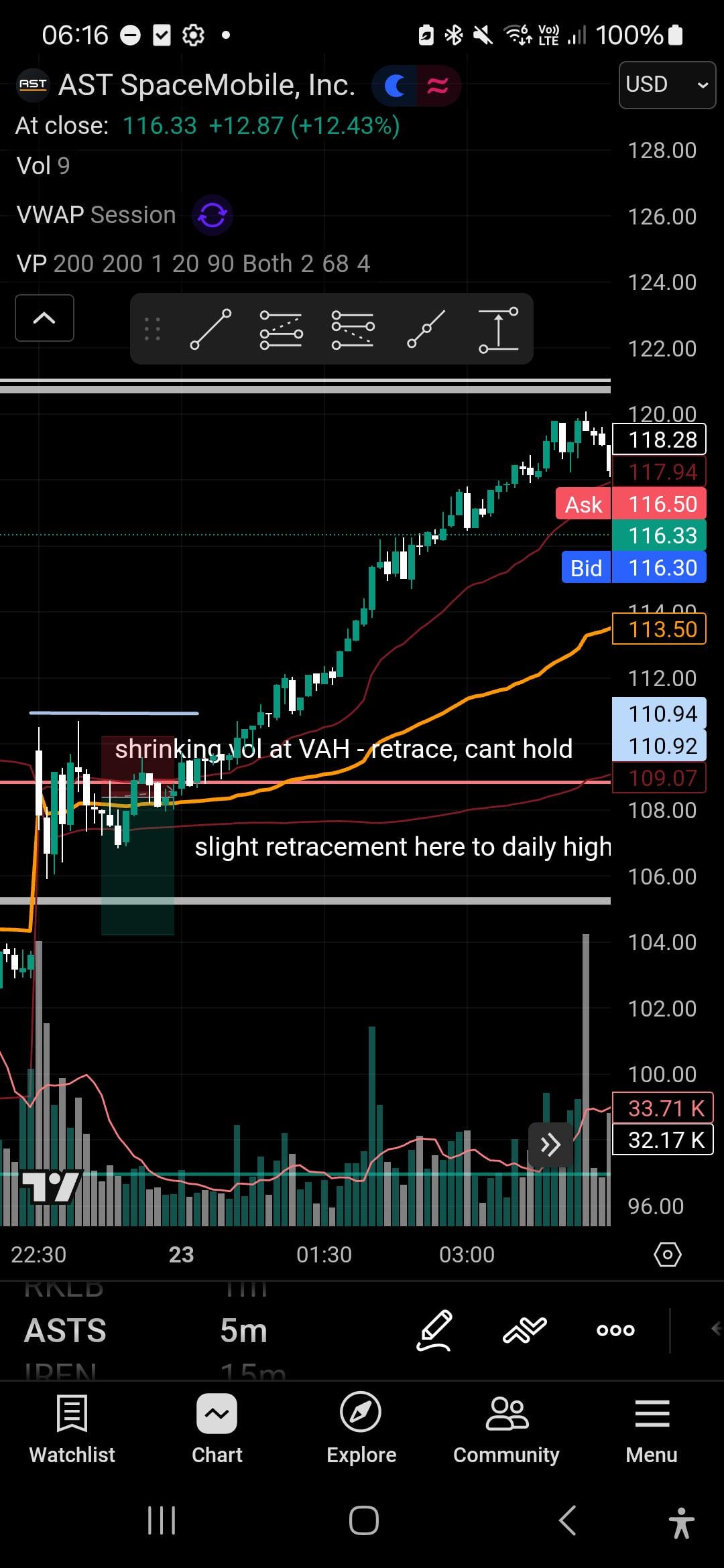Tap the VWAP Session refresh icon
Screen dimensions: 724x1568
point(213,215)
